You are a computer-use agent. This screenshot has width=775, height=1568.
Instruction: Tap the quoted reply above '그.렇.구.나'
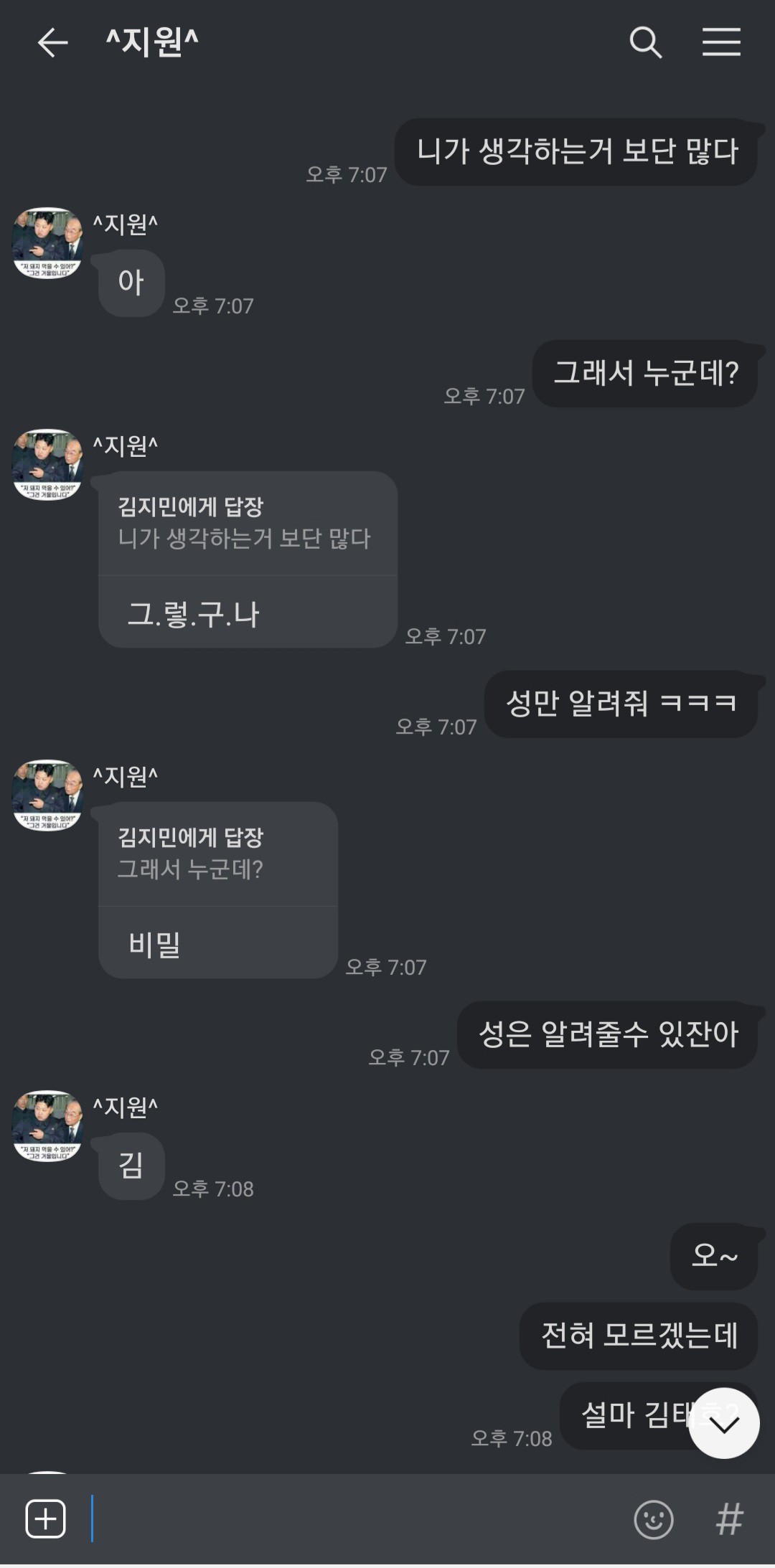pyautogui.click(x=244, y=524)
